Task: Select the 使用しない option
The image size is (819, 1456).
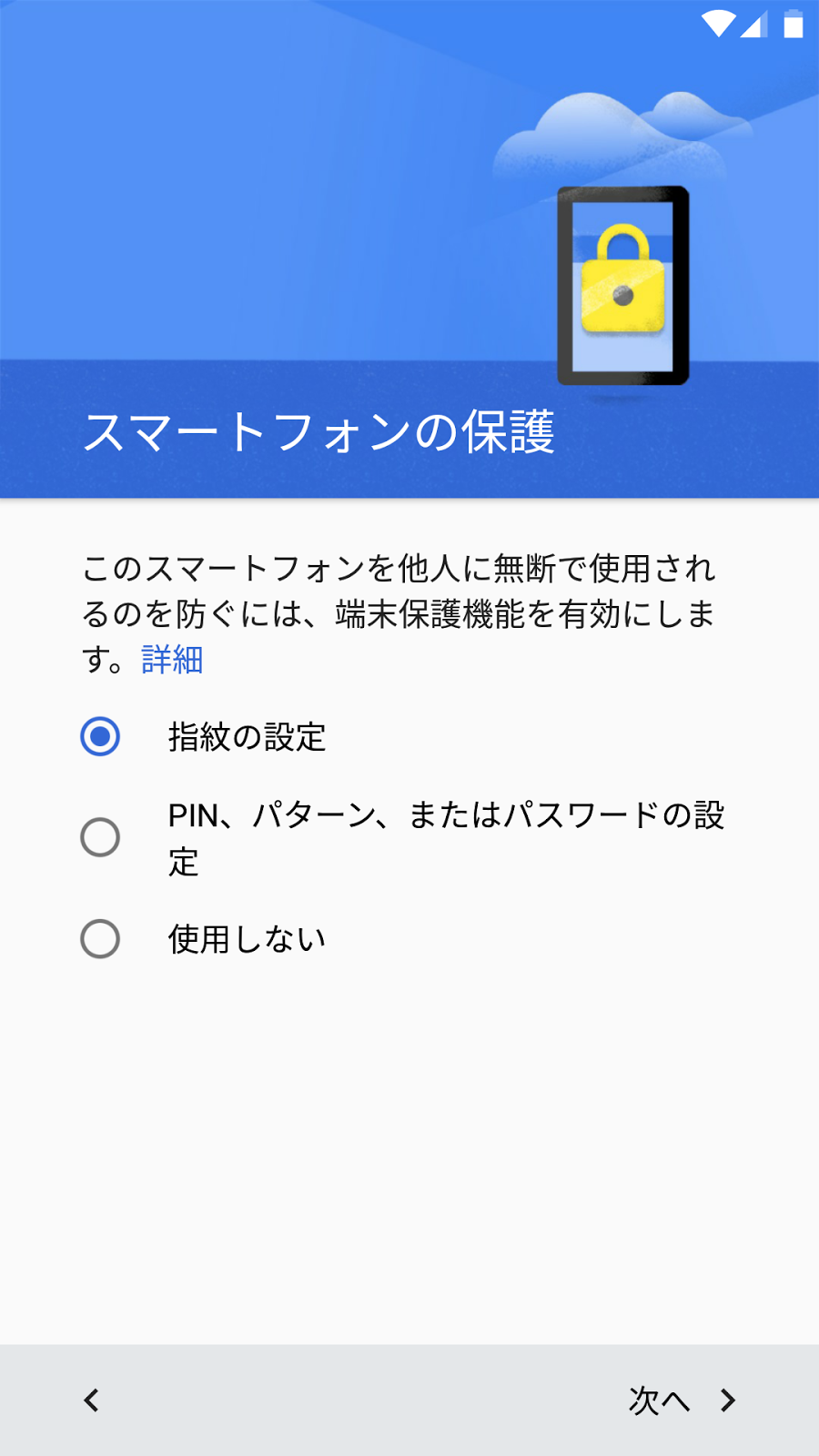Action: [x=409, y=939]
